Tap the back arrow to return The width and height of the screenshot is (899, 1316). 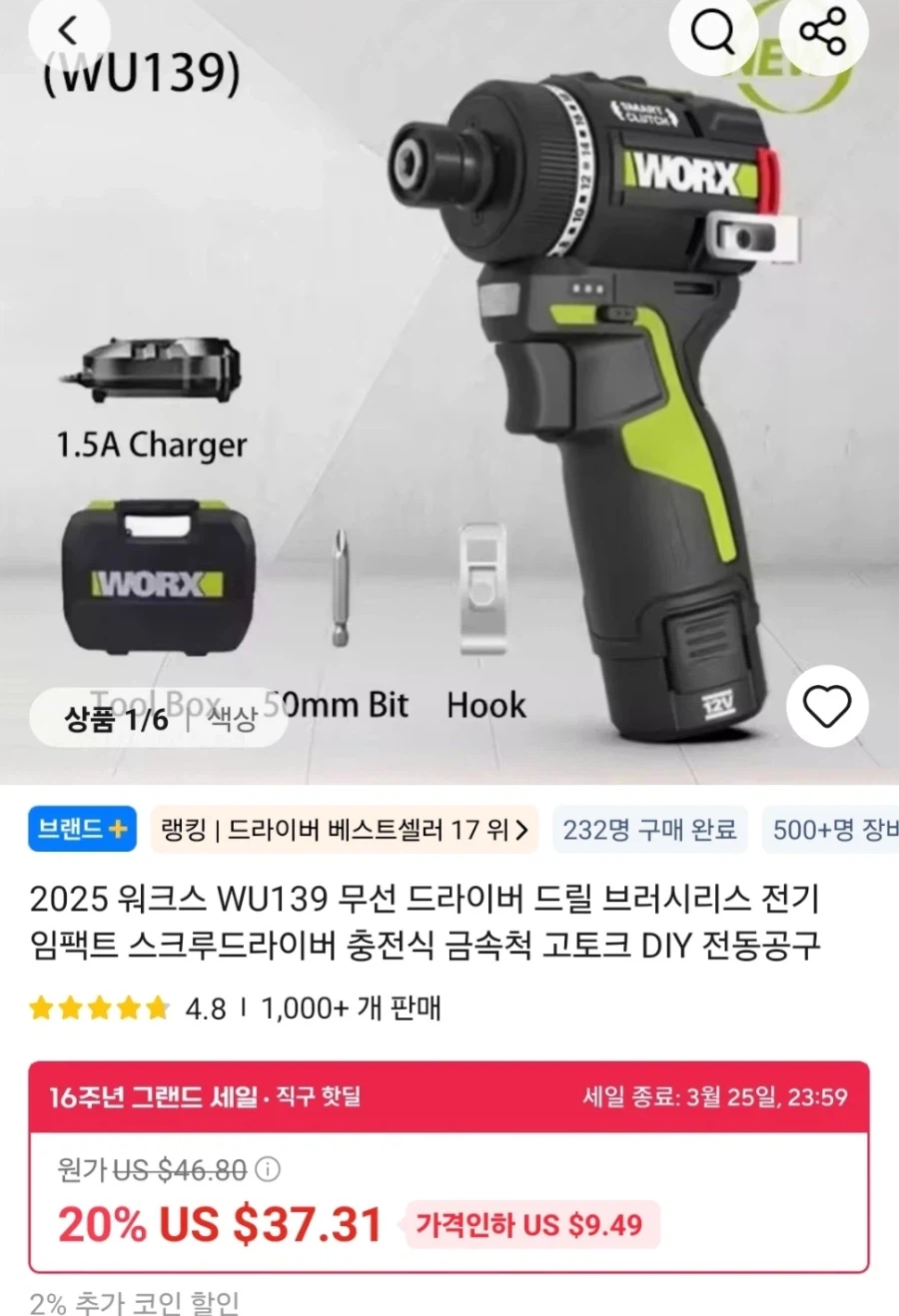pos(68,30)
